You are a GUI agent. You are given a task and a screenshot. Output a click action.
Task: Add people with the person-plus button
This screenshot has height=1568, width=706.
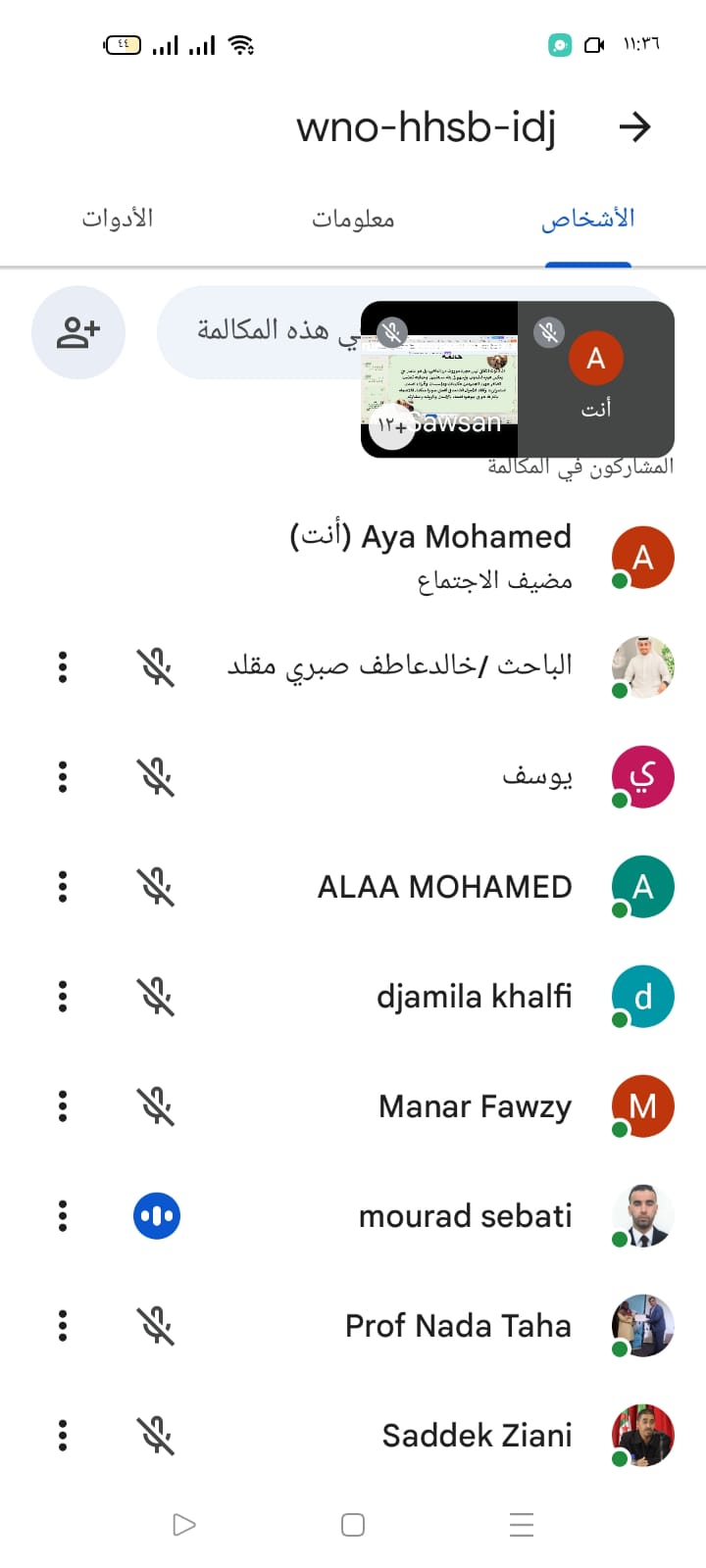(x=78, y=332)
